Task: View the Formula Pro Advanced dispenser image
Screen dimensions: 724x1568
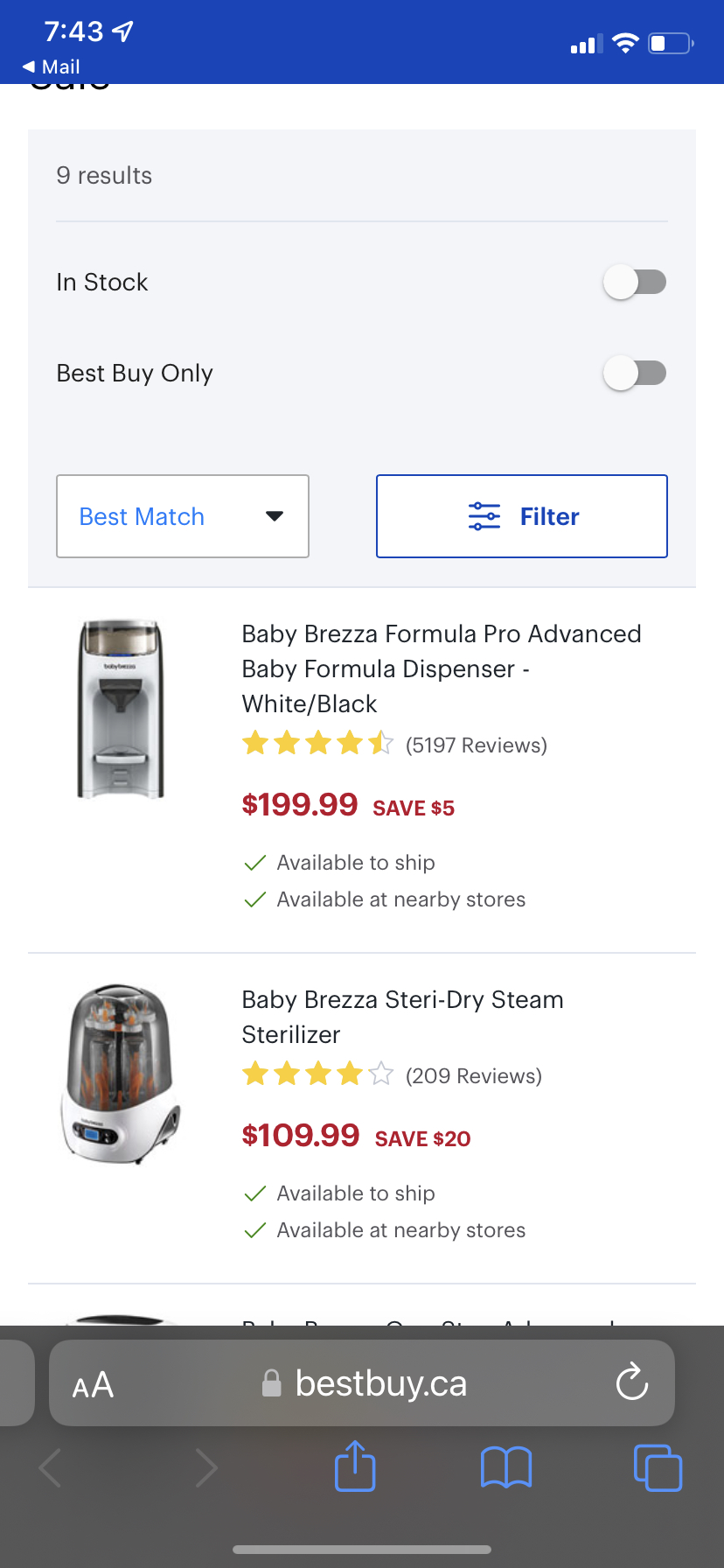Action: (x=121, y=709)
